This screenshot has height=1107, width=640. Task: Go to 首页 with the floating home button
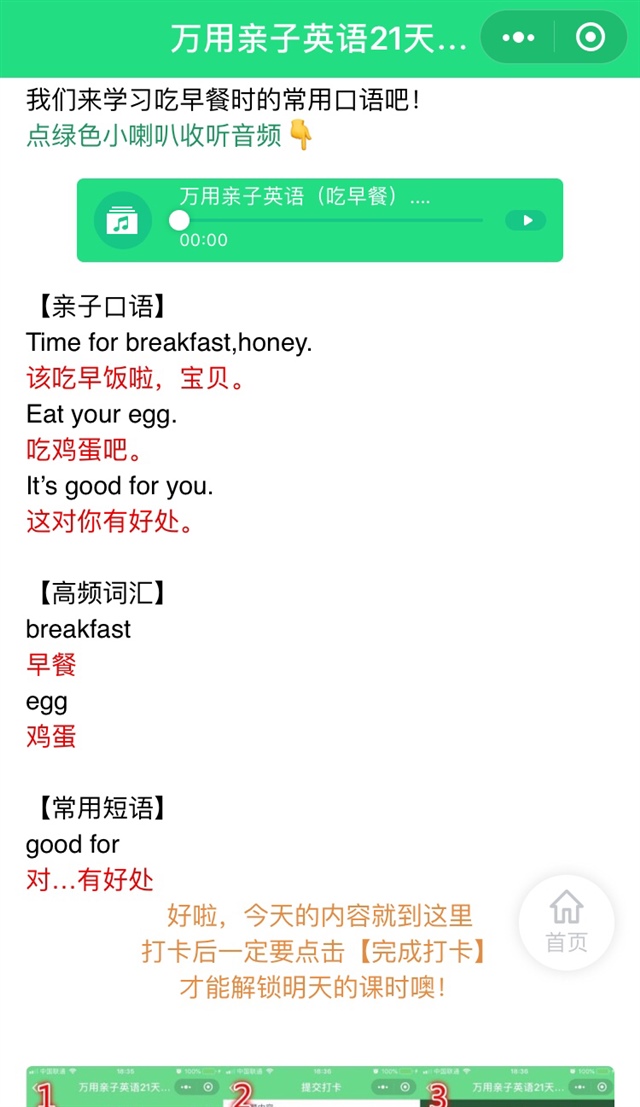[x=566, y=922]
